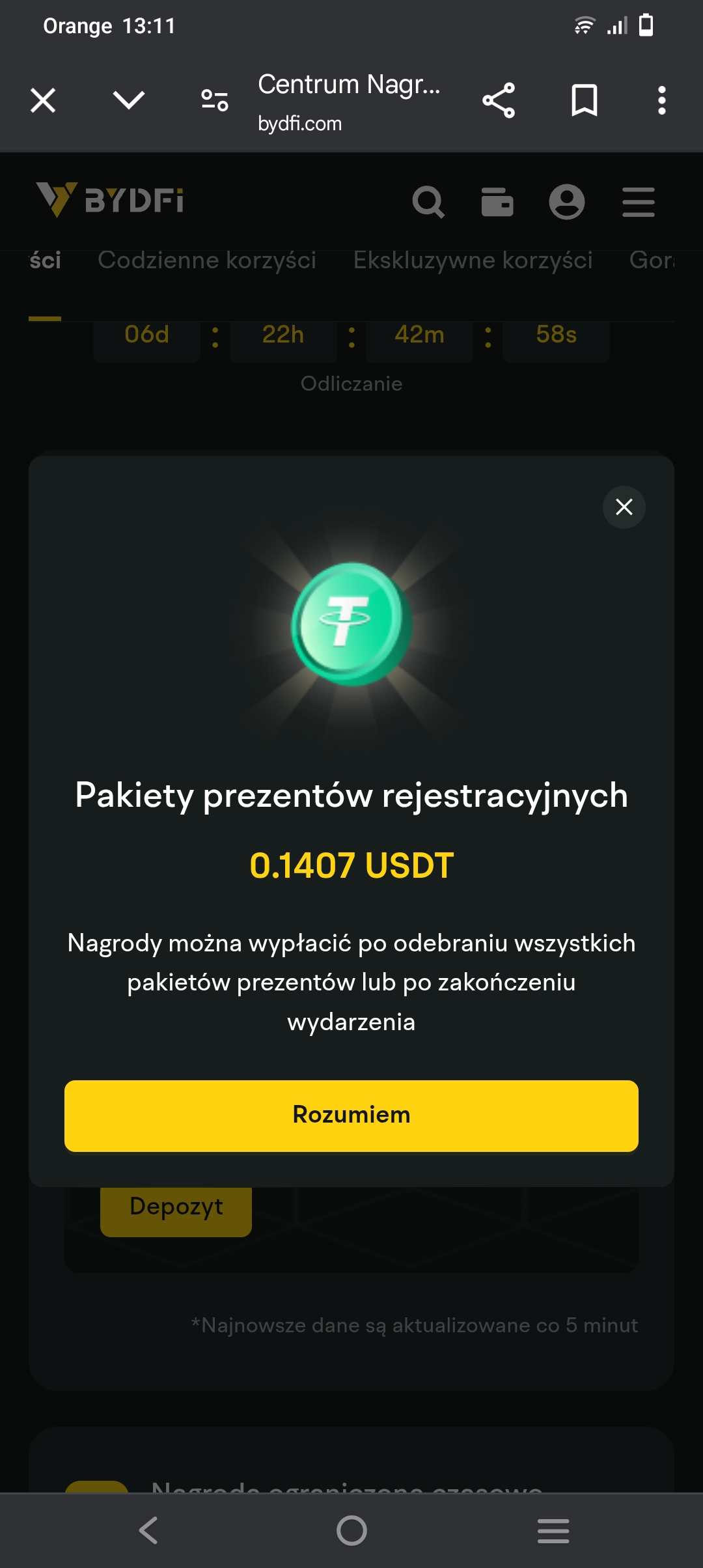Search on the BYDFi site
This screenshot has height=1568, width=703.
(428, 201)
